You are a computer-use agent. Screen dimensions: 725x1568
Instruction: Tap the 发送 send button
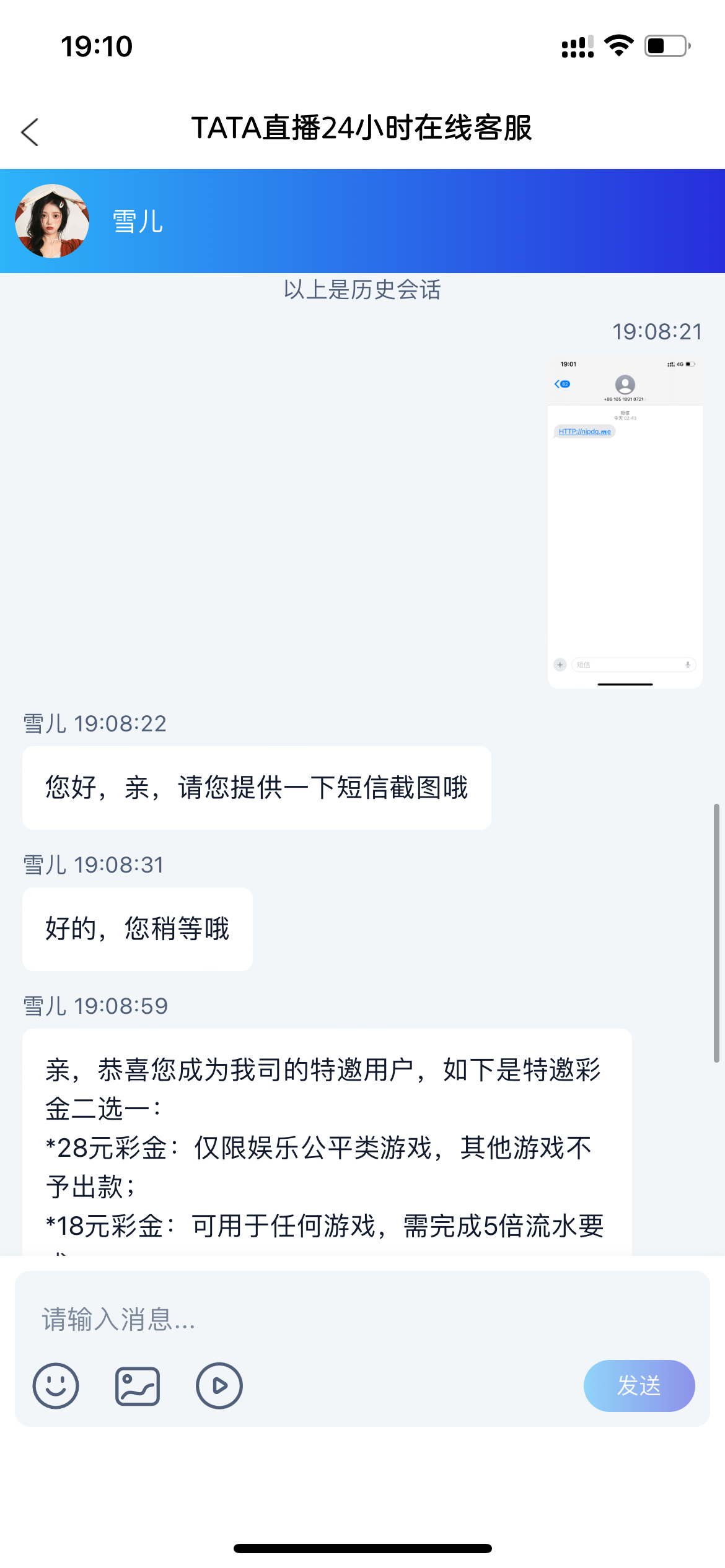639,1385
